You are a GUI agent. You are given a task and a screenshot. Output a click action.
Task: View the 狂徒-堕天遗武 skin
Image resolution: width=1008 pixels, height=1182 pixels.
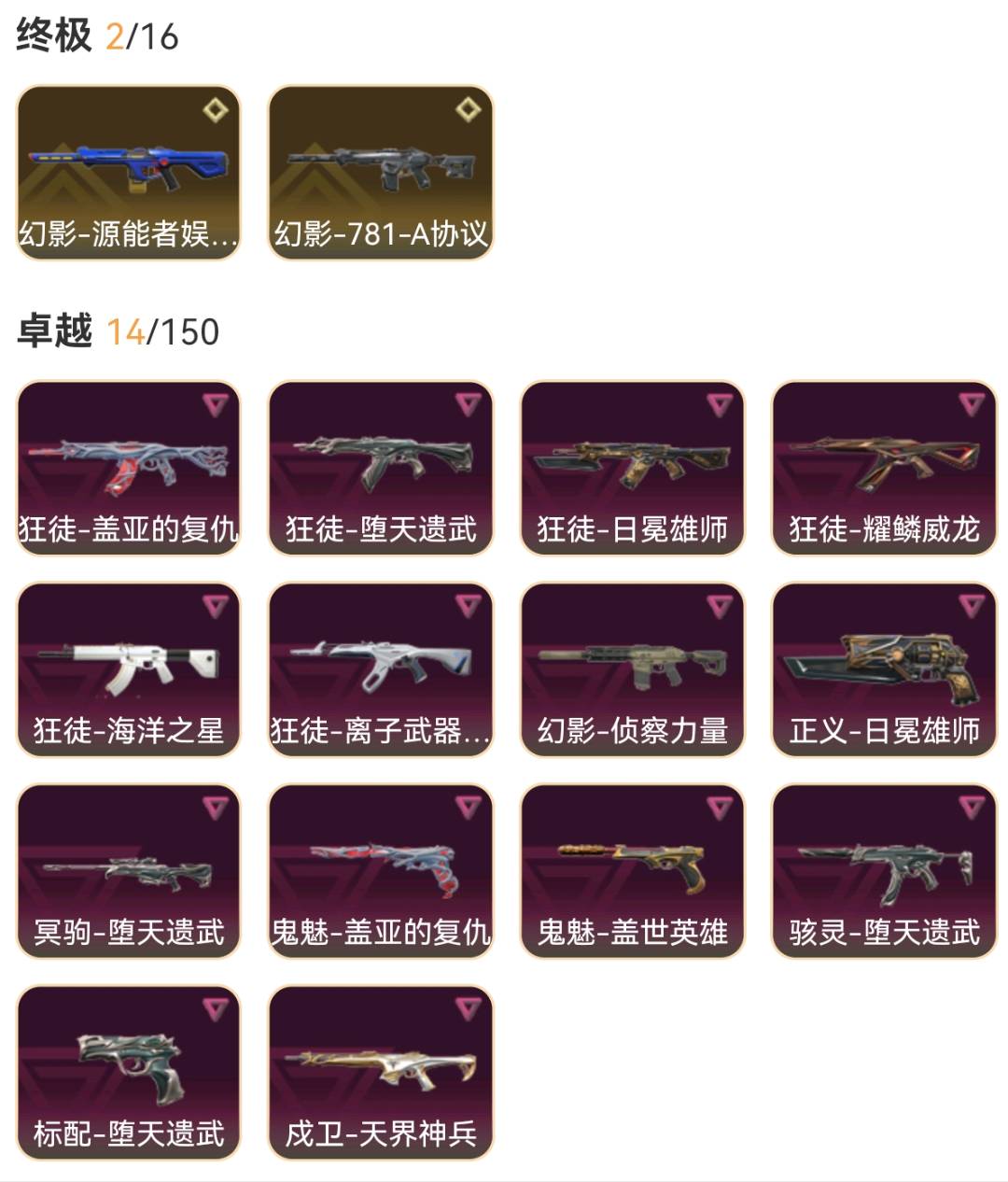click(381, 468)
